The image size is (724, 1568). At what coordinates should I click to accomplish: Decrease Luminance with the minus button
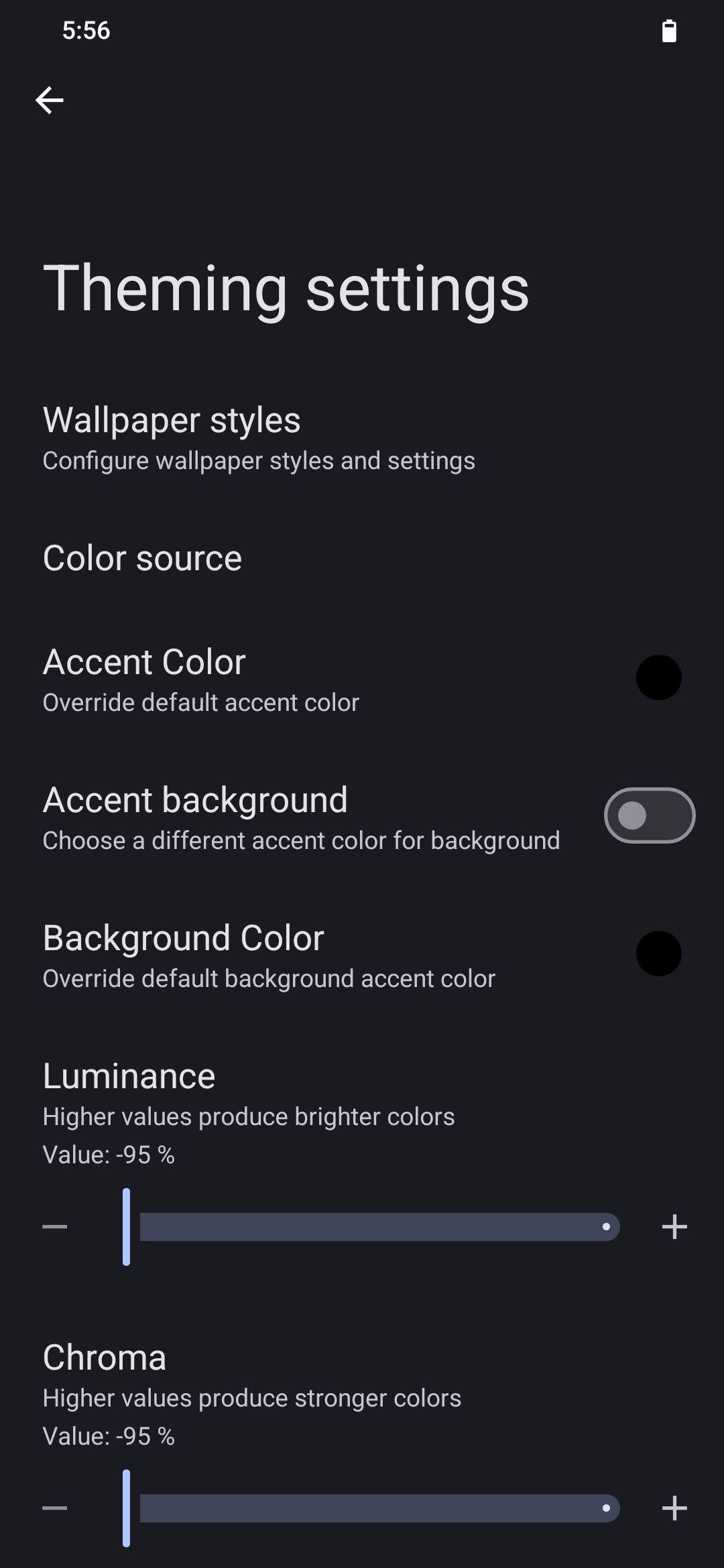coord(55,1227)
